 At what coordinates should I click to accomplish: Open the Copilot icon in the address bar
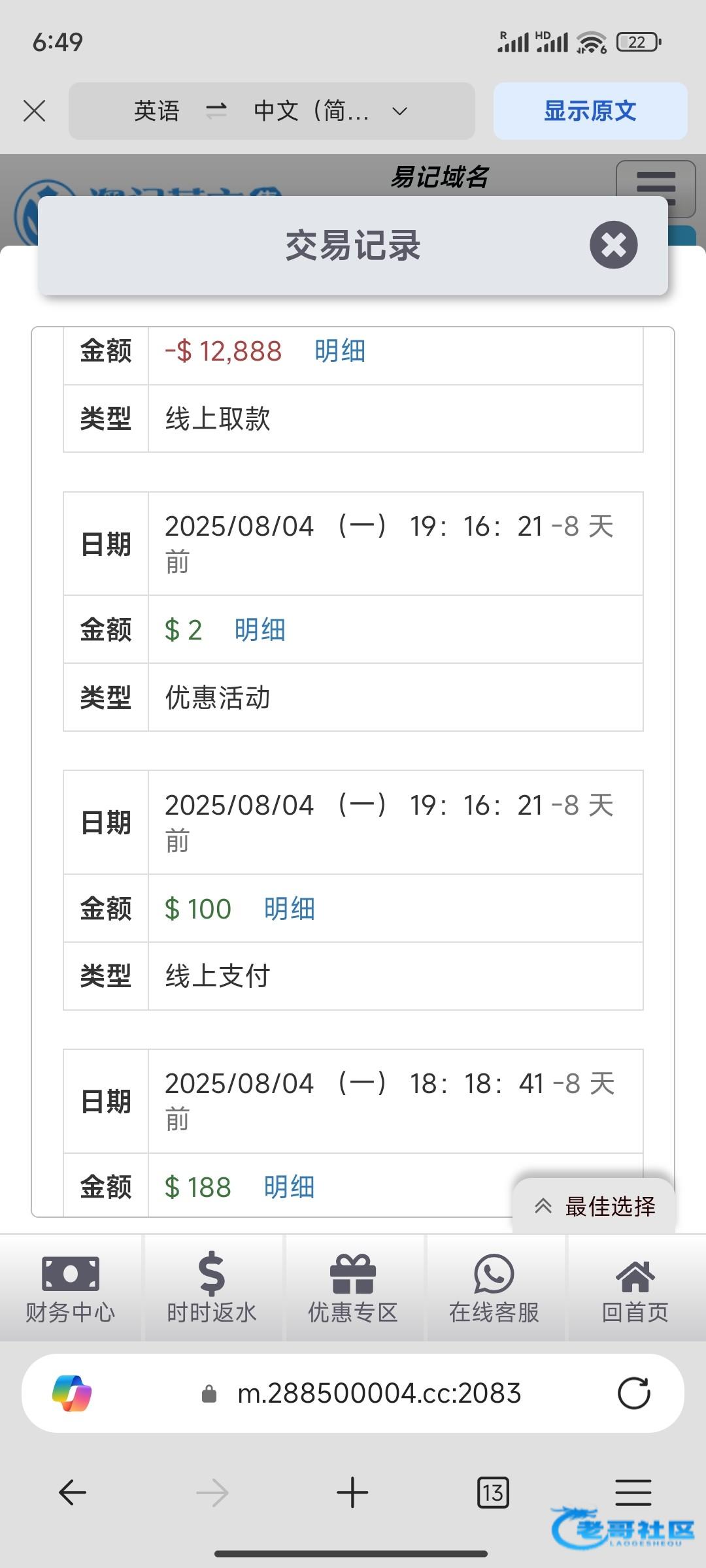[x=72, y=1393]
